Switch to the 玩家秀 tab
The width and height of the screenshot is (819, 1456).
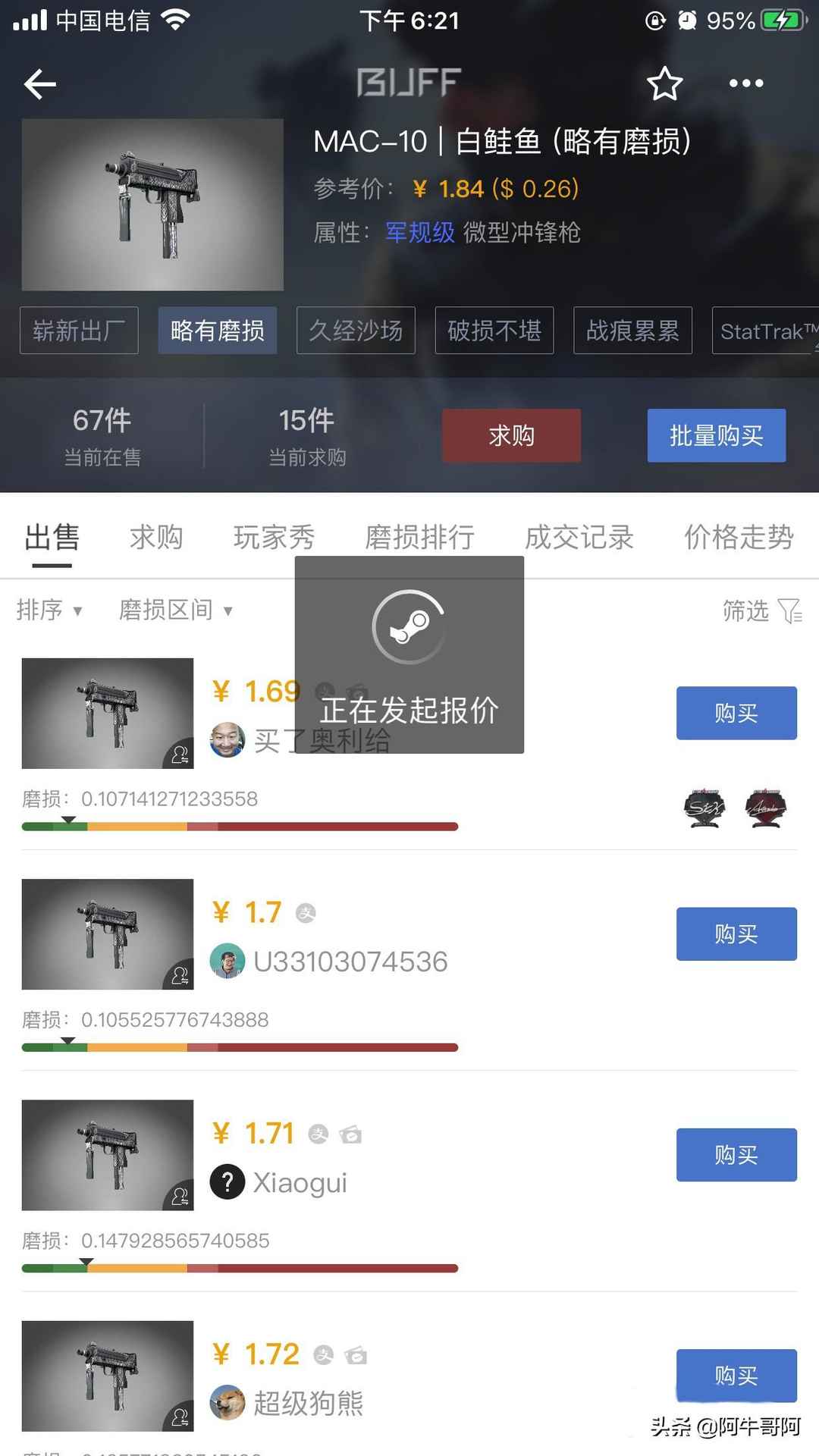[274, 537]
